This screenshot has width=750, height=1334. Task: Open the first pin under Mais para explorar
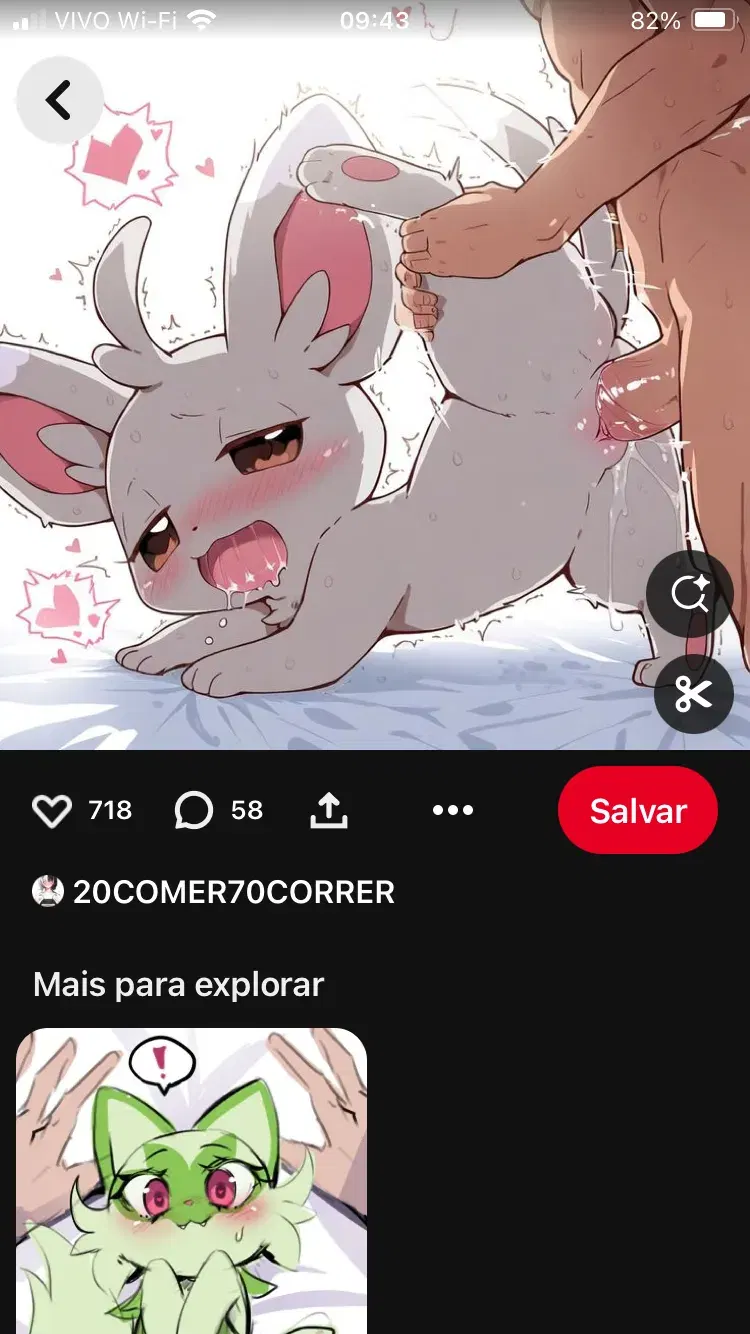click(191, 1181)
